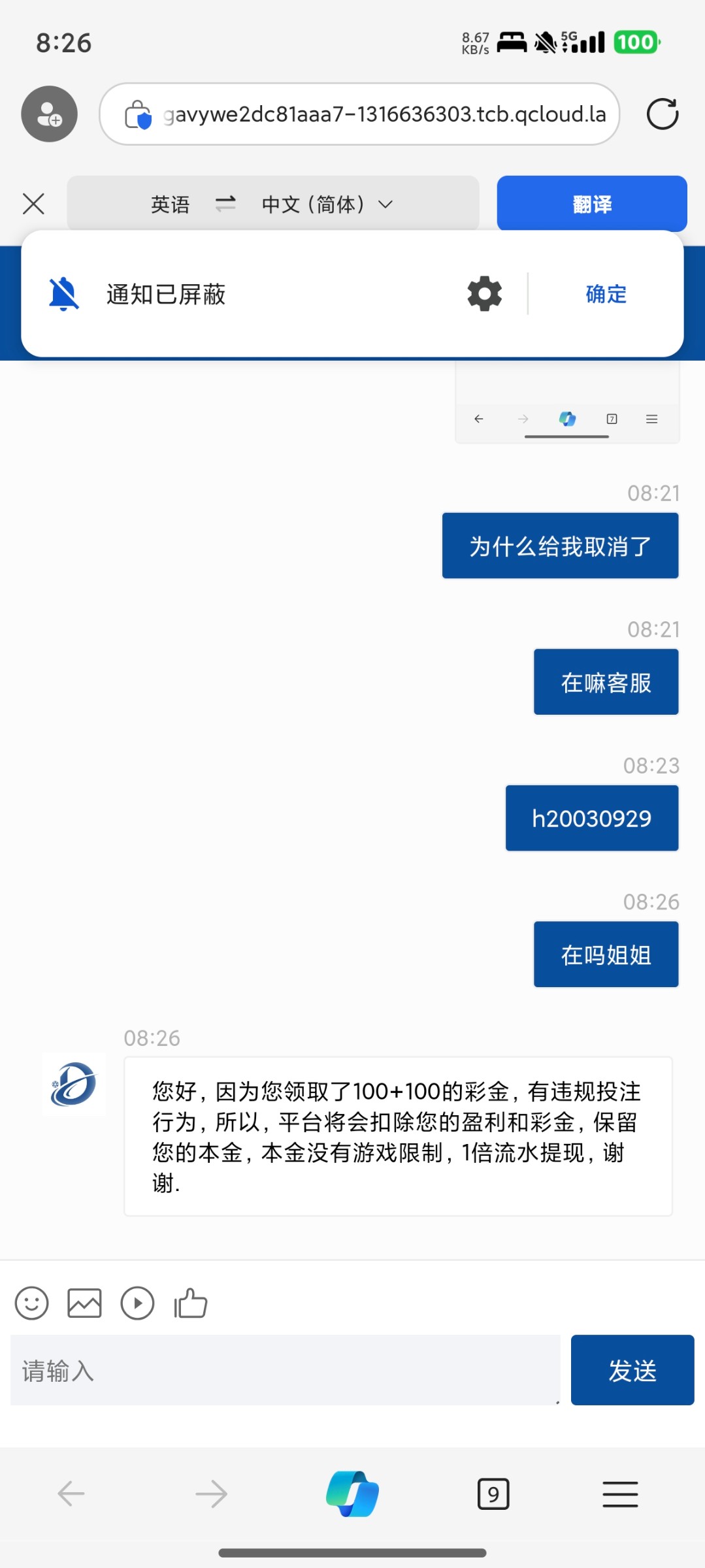The height and width of the screenshot is (1568, 705).
Task: Select 英语 as source language
Action: tap(170, 204)
